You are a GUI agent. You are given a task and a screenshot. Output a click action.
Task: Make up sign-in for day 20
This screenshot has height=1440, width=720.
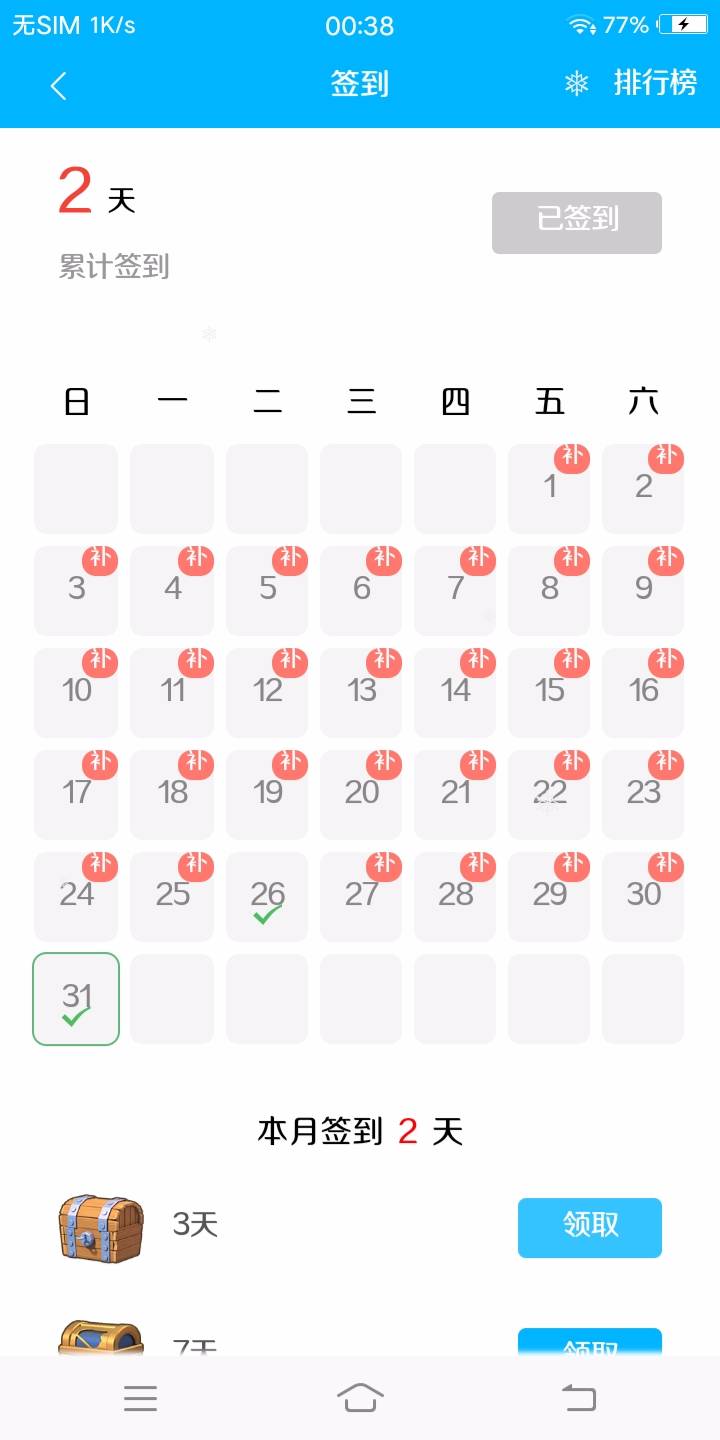tap(361, 795)
